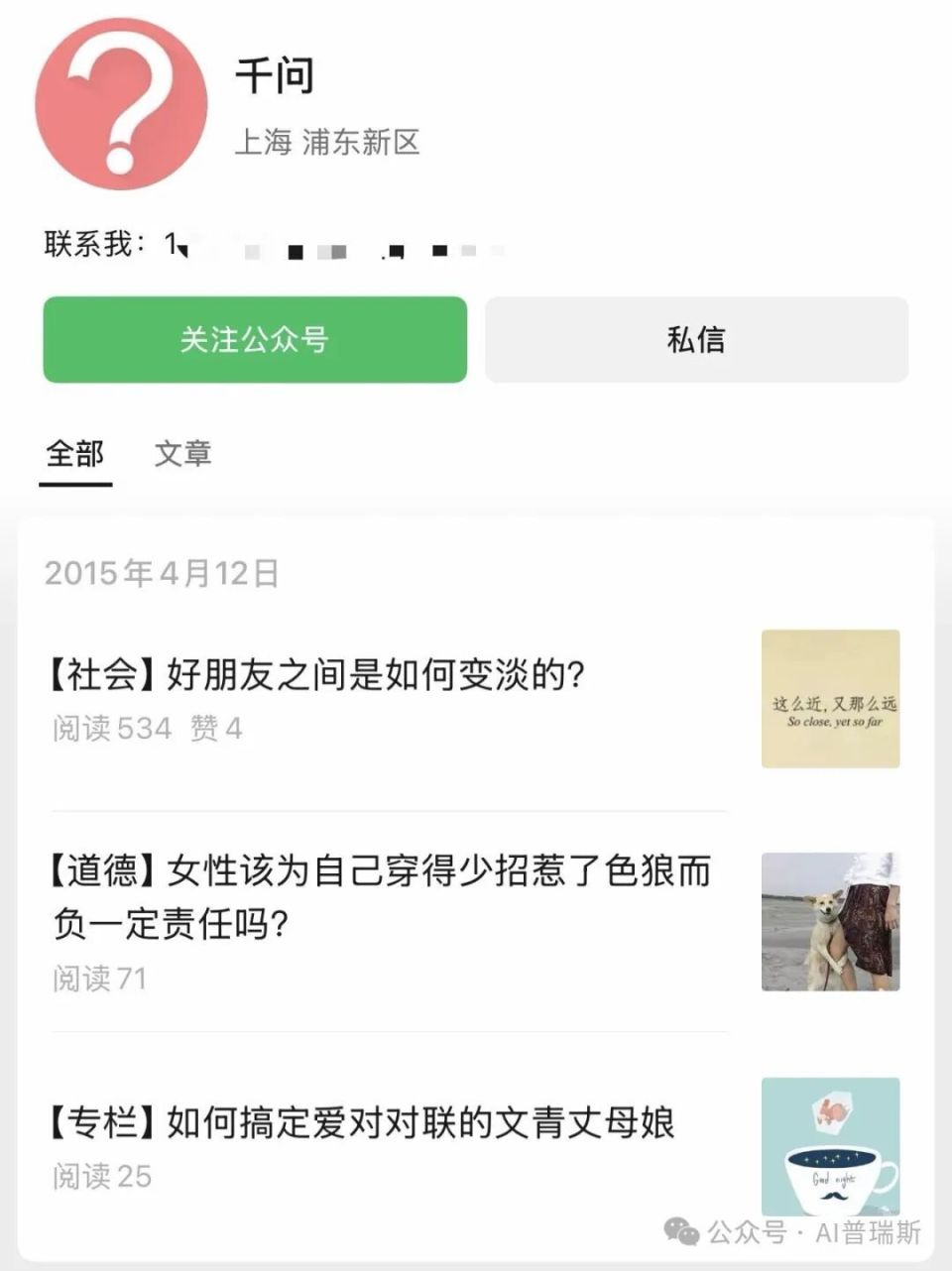Switch to the 文章 tab

[181, 455]
